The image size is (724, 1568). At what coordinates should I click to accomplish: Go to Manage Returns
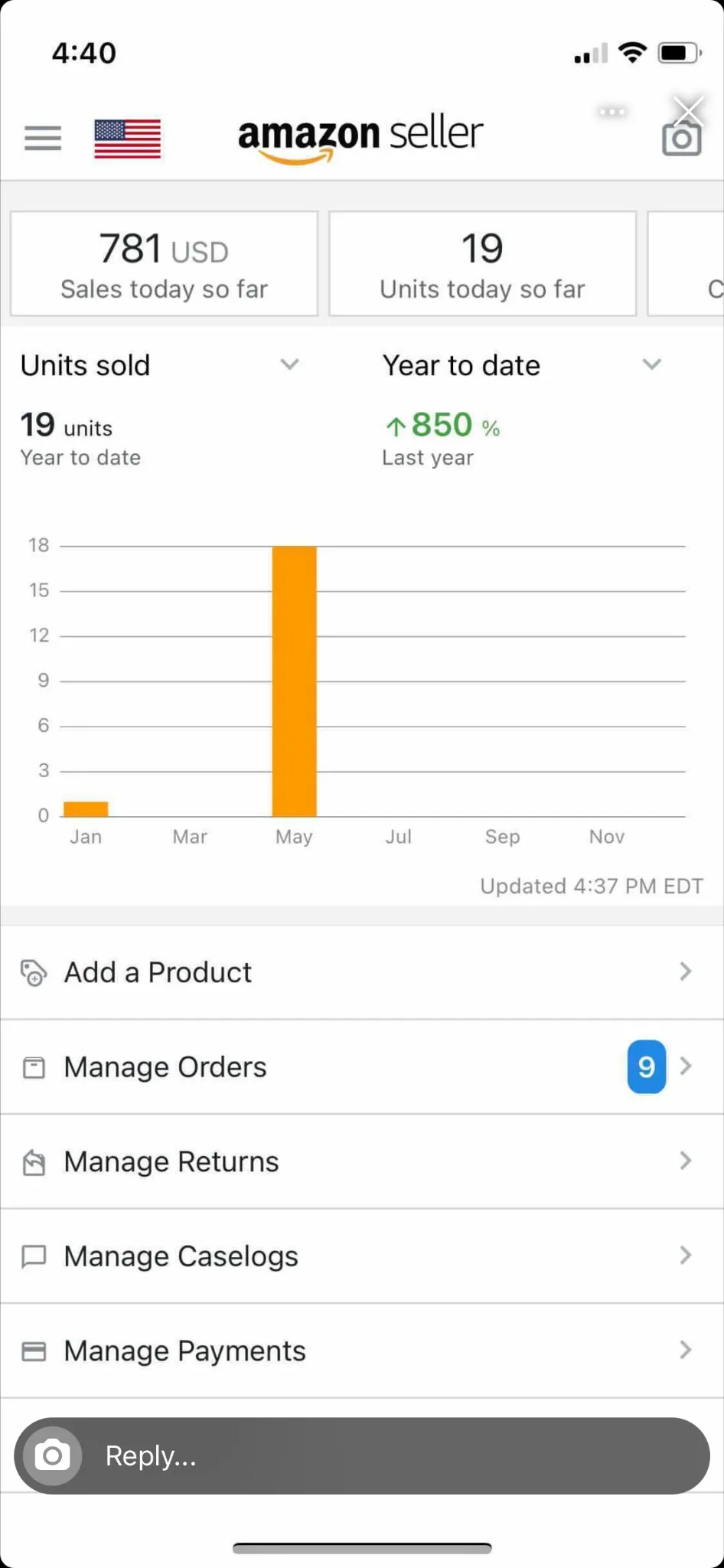click(x=362, y=1161)
